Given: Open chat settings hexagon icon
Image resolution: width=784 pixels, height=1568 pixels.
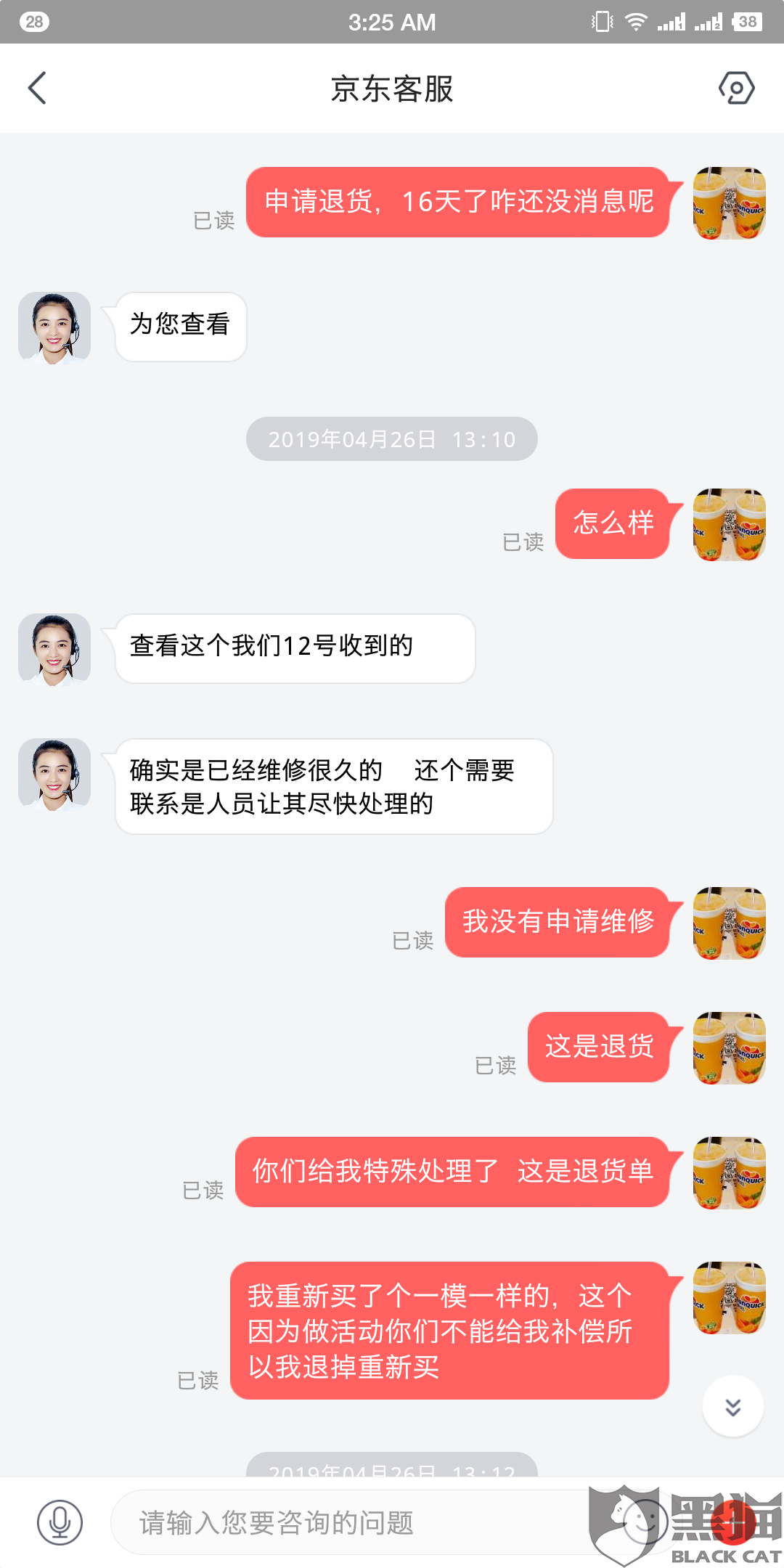Looking at the screenshot, I should tap(736, 89).
